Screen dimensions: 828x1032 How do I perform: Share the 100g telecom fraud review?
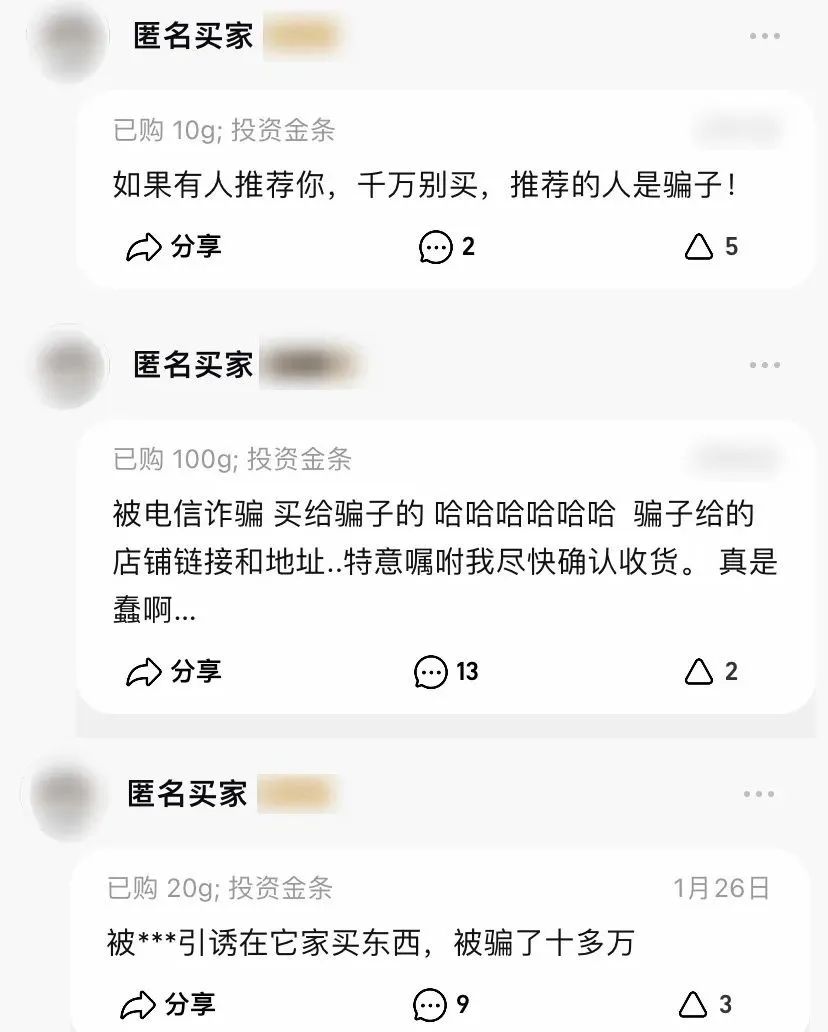pyautogui.click(x=173, y=672)
